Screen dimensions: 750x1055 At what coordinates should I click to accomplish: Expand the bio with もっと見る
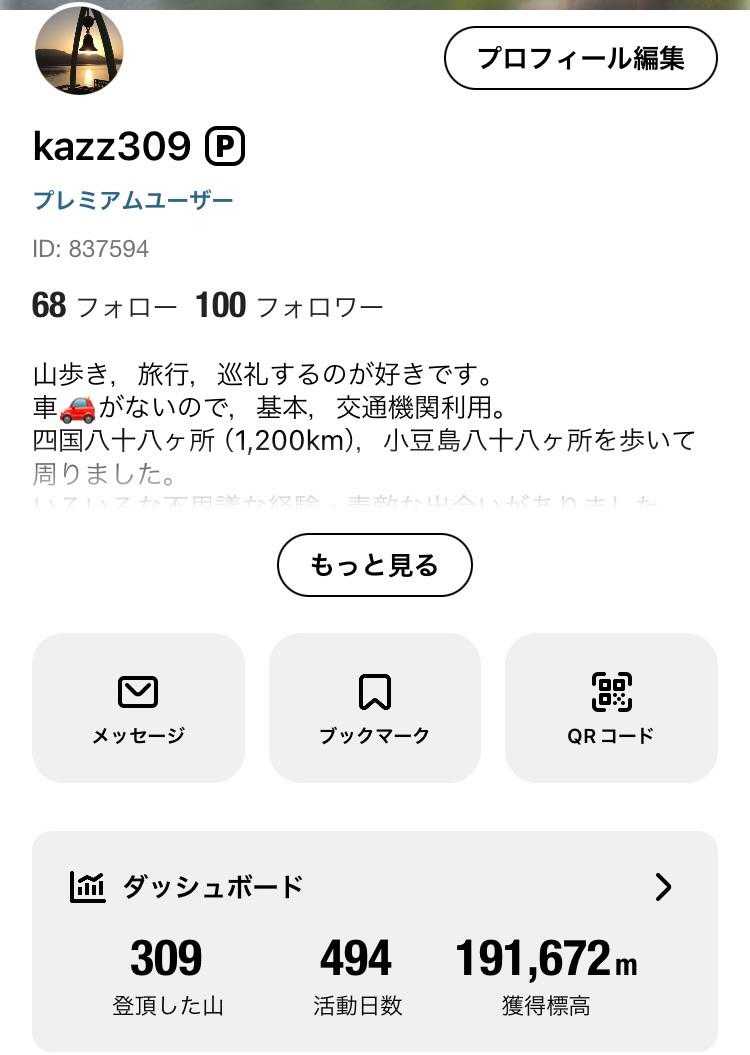point(375,565)
